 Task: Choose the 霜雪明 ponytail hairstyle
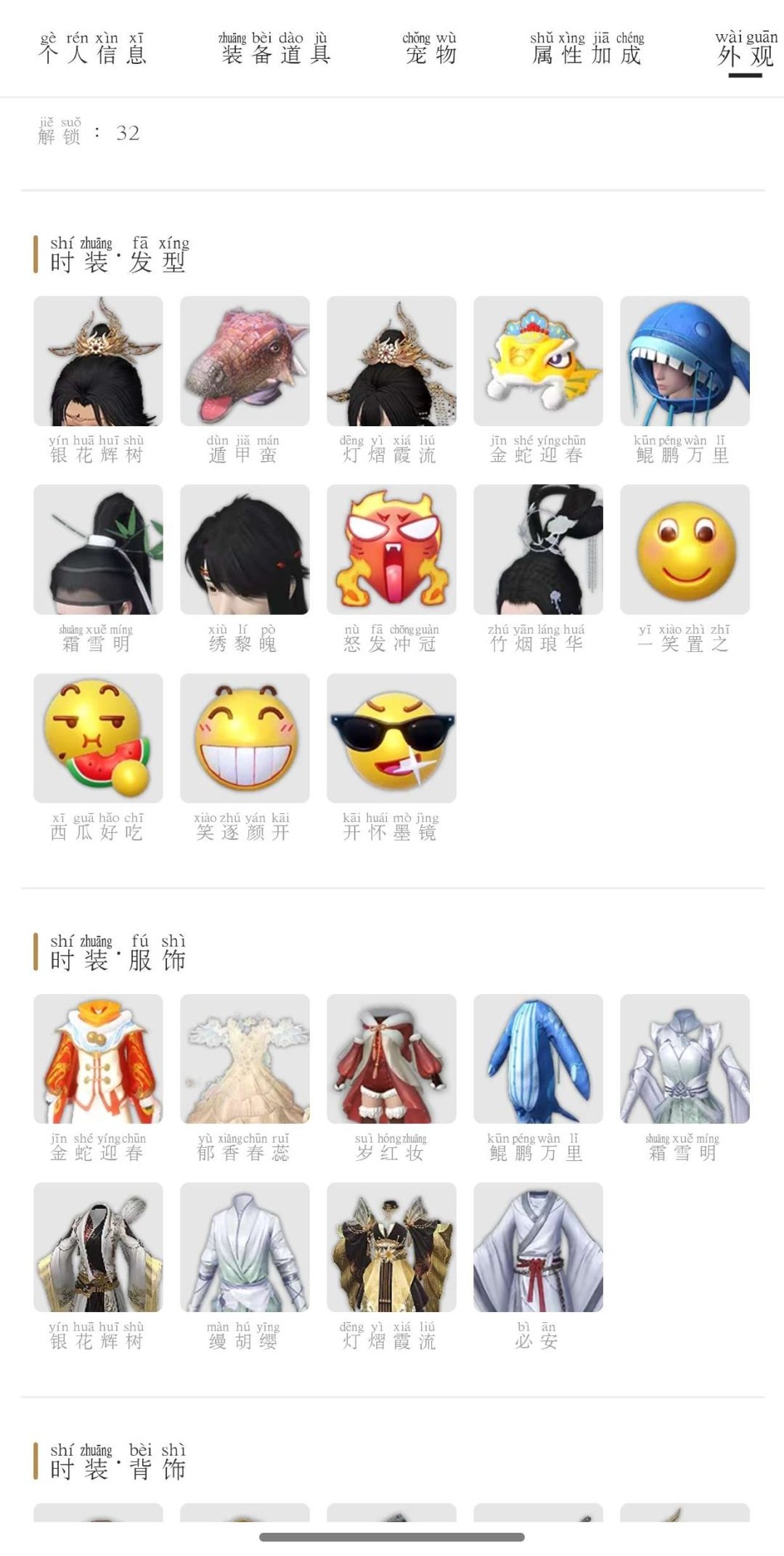[99, 555]
